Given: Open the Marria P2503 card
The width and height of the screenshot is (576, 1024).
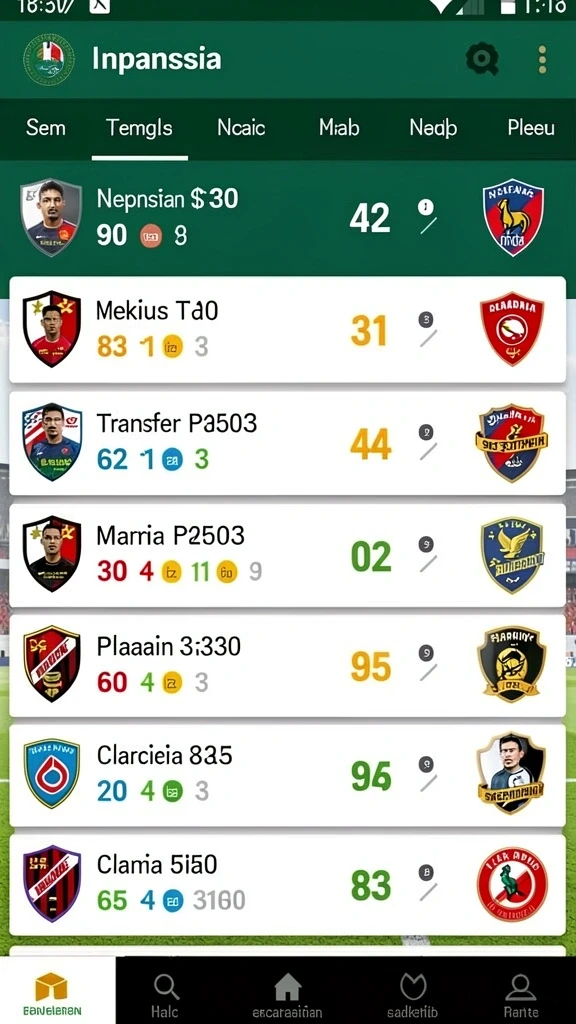Looking at the screenshot, I should tap(287, 556).
